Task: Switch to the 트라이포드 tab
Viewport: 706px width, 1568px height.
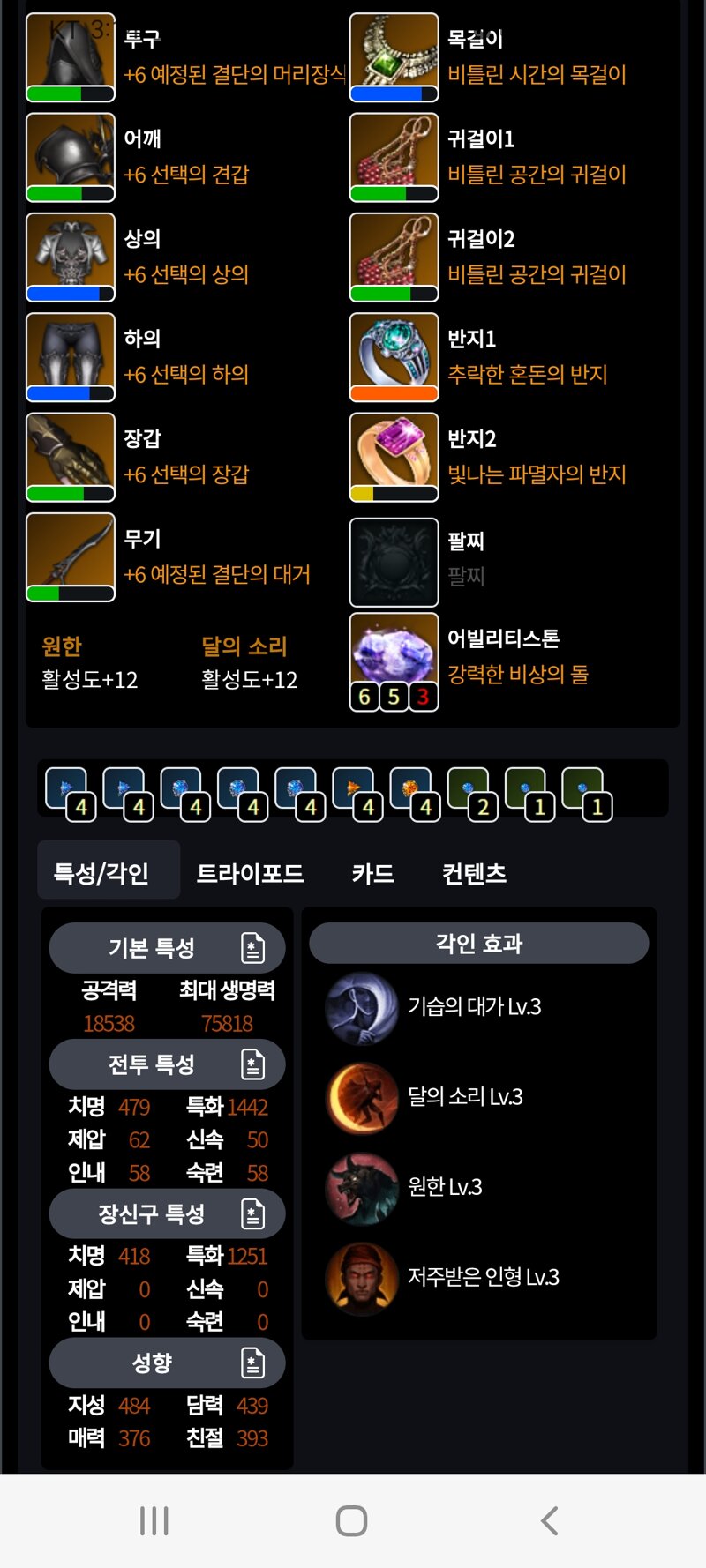Action: (x=250, y=873)
